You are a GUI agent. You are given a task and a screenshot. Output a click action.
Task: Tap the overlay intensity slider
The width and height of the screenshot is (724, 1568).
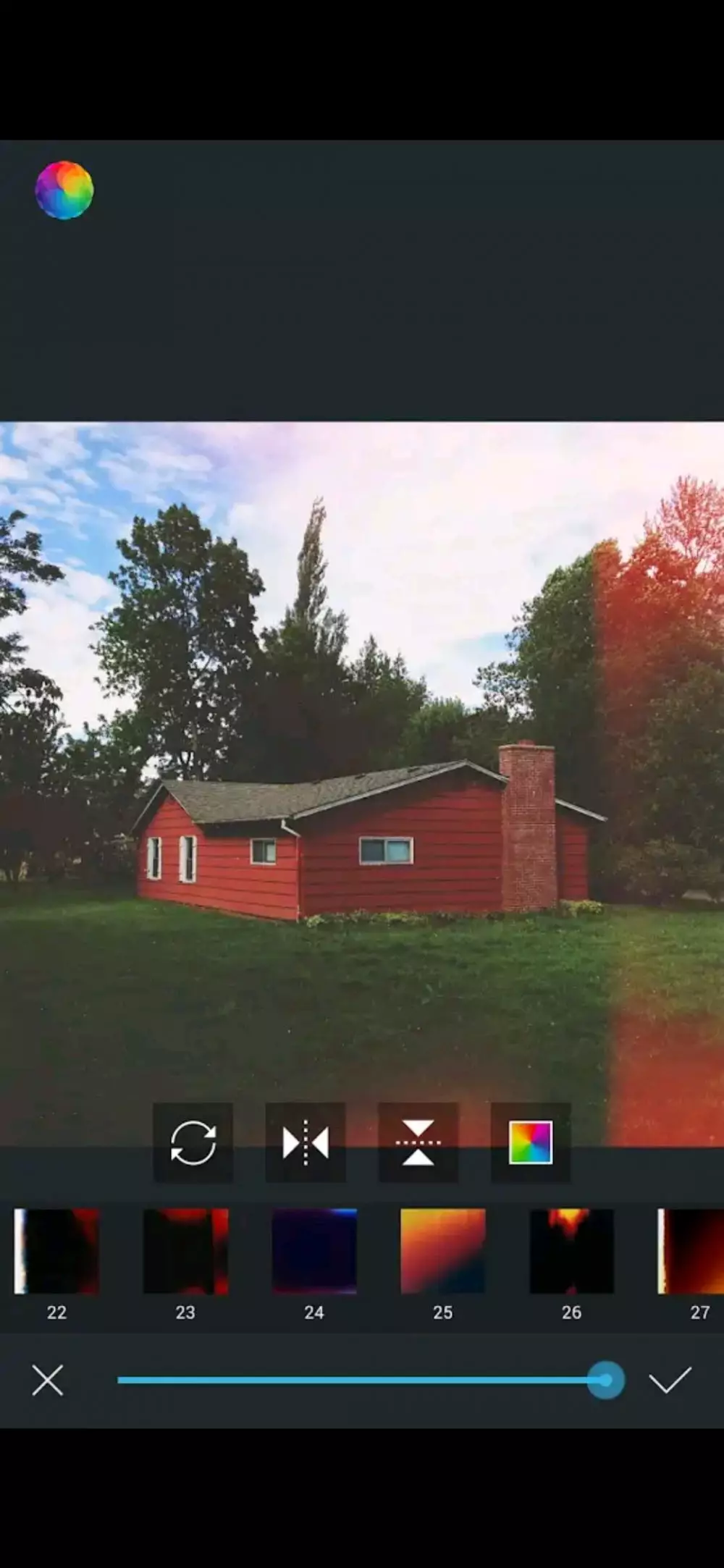coord(362,1381)
